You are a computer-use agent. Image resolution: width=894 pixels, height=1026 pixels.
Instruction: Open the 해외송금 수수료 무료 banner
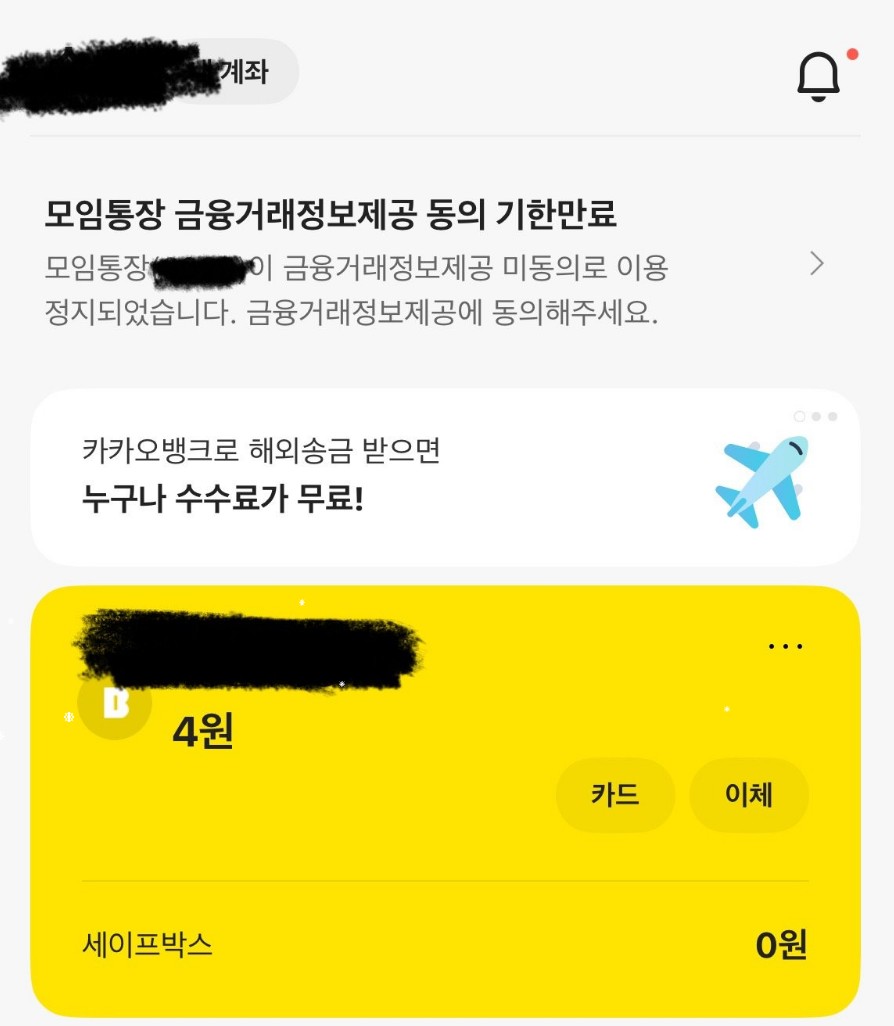(445, 477)
